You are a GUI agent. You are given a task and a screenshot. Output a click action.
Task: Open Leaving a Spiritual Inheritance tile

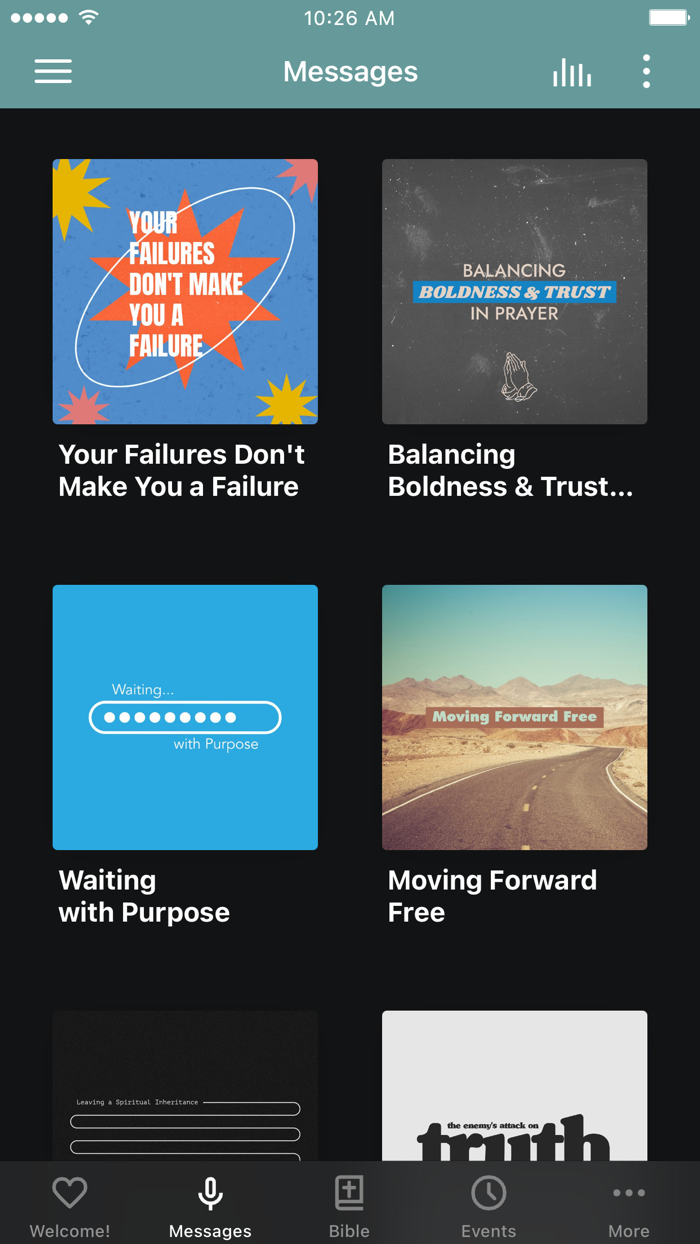click(185, 1085)
